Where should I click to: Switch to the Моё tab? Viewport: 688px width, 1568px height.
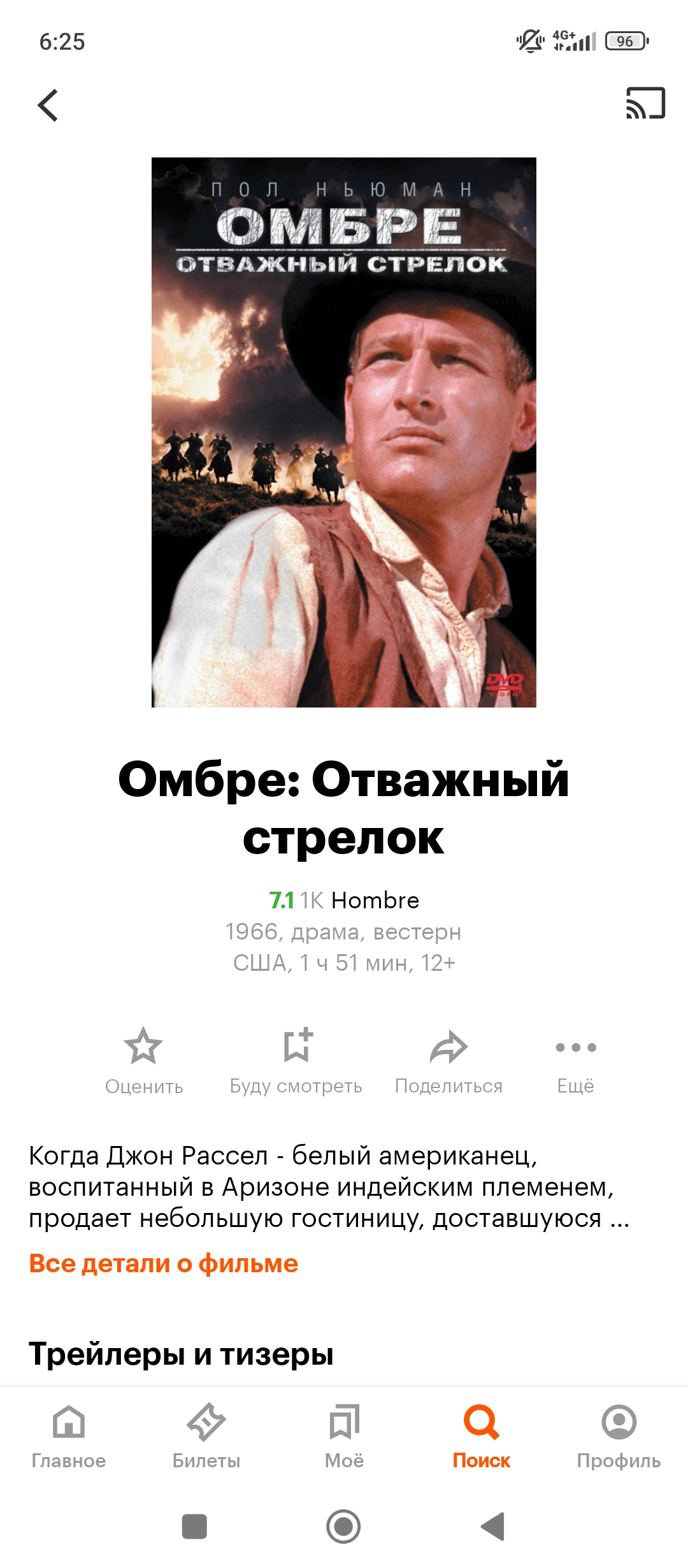click(x=344, y=1437)
